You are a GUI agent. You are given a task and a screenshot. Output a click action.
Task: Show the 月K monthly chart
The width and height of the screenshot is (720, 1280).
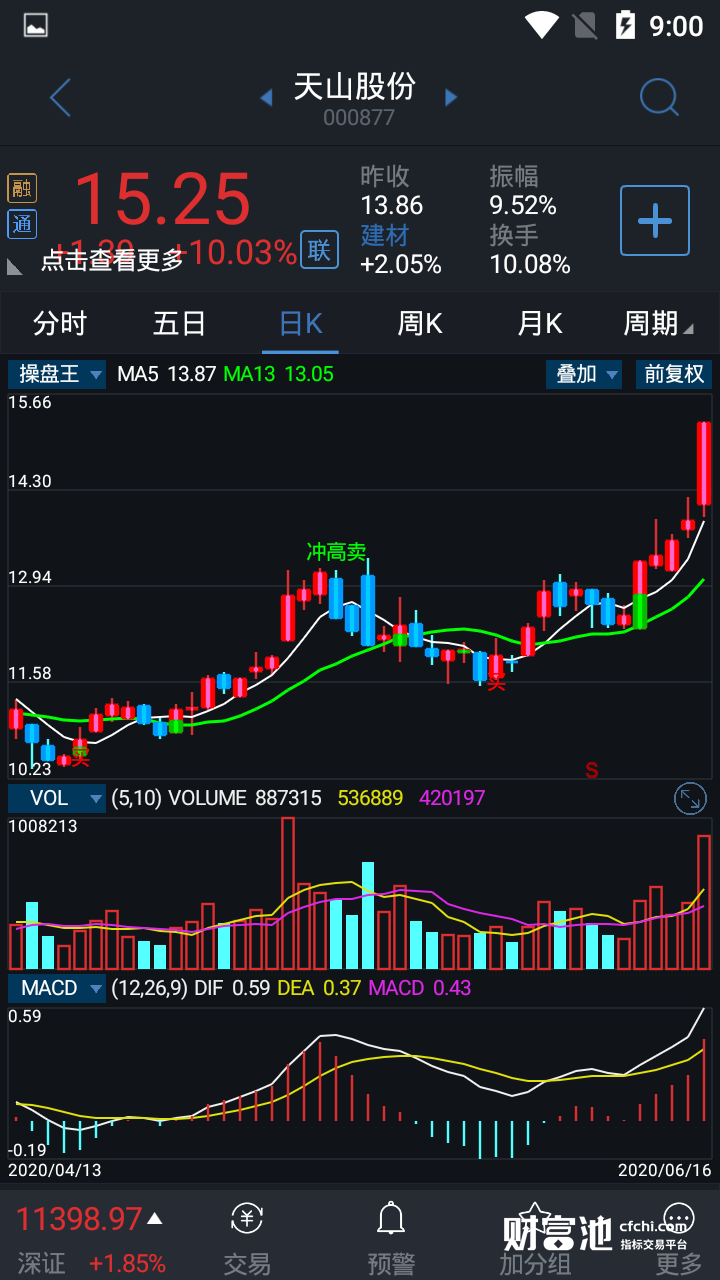(540, 324)
